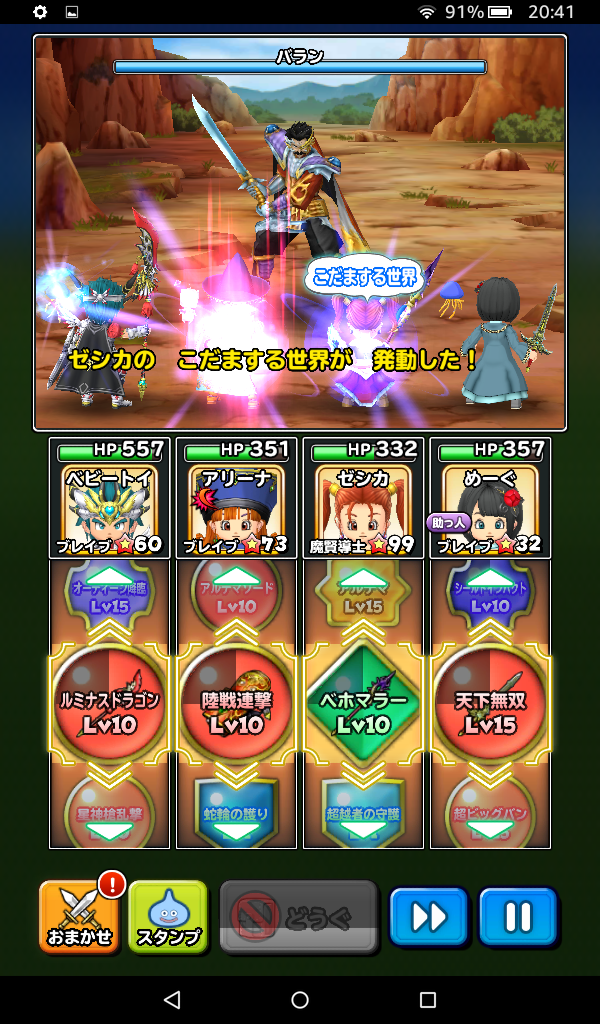The height and width of the screenshot is (1024, 600).
Task: Activate the ルミナスドラゴン Lv10 skill
Action: coord(109,704)
